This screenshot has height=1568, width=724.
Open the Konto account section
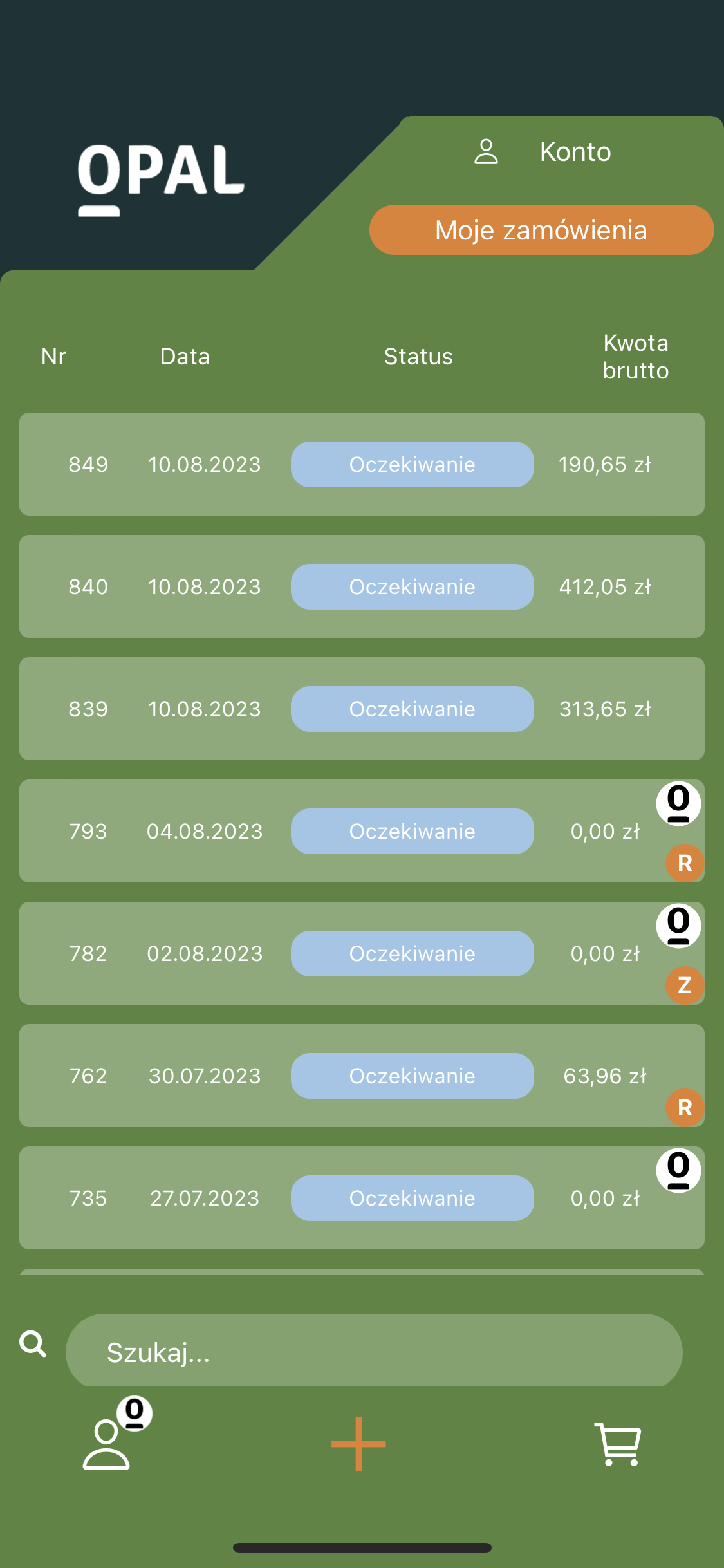coord(543,153)
